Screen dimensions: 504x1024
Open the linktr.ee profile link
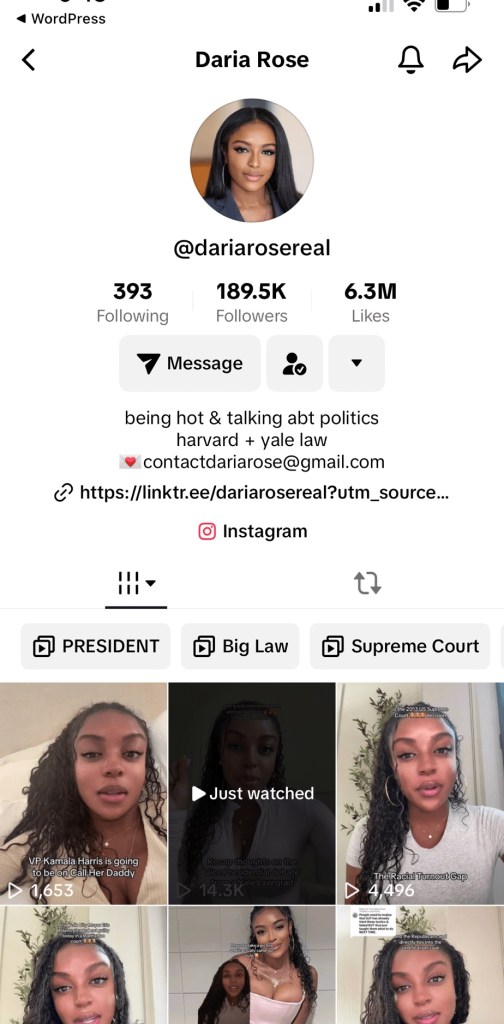(x=251, y=492)
